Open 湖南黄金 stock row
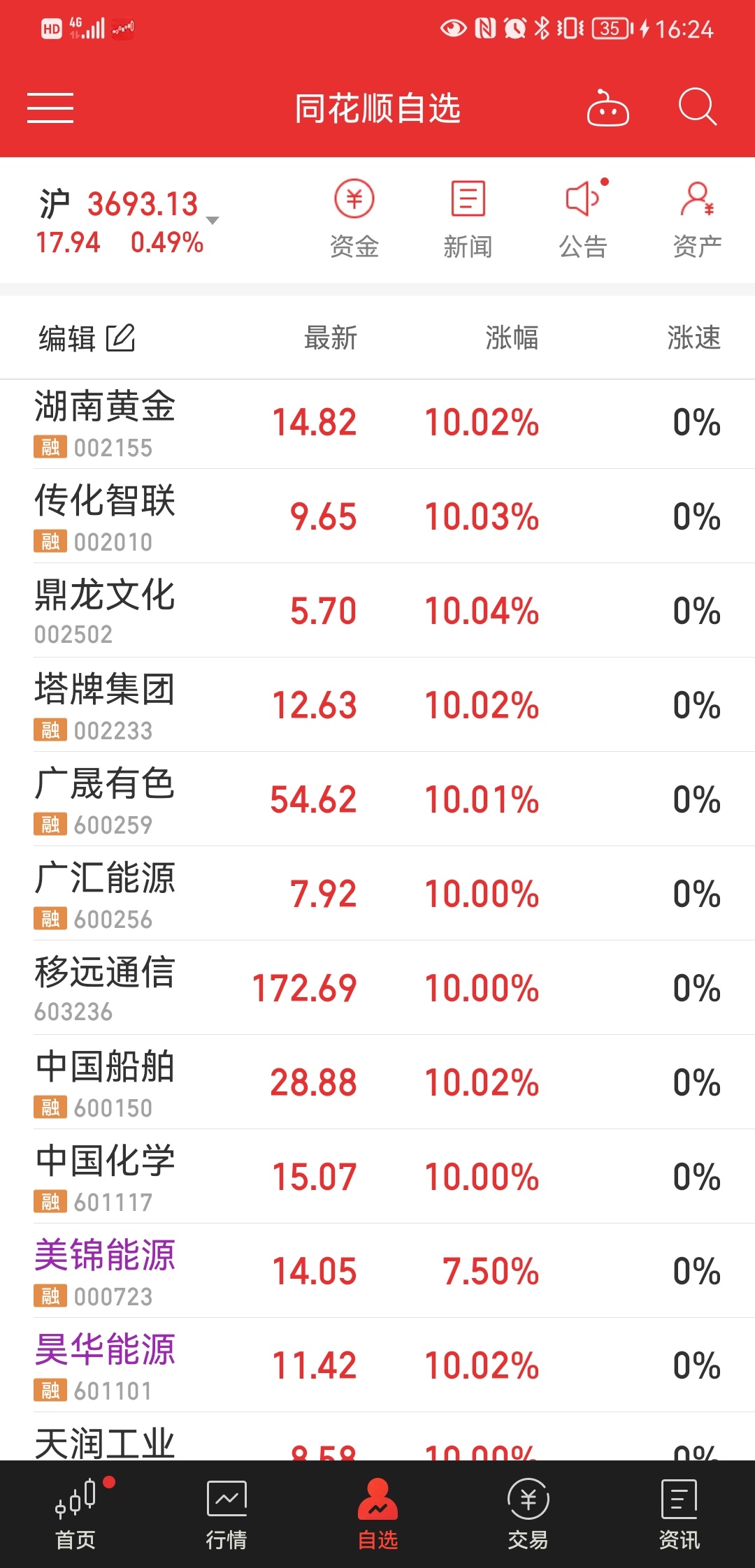This screenshot has height=1568, width=755. click(377, 424)
